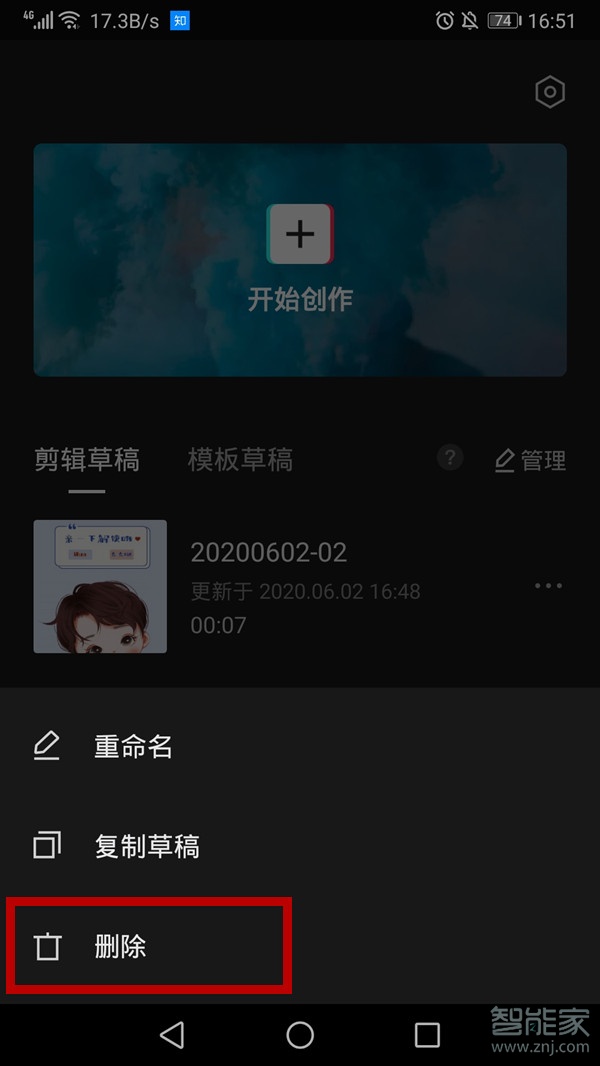The height and width of the screenshot is (1066, 600).
Task: Tap the 开始创作 plus card
Action: tap(300, 260)
